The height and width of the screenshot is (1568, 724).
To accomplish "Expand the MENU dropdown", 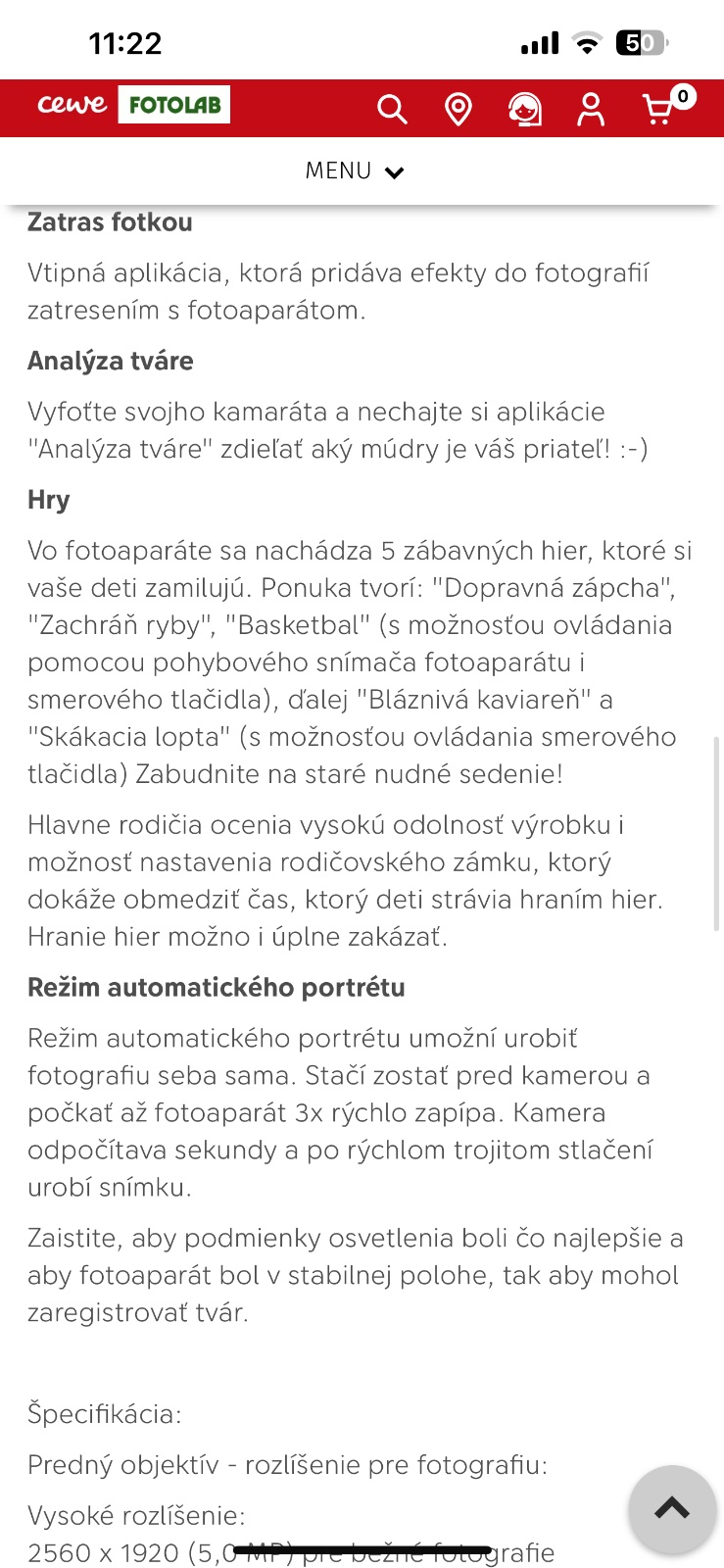I will (x=355, y=171).
